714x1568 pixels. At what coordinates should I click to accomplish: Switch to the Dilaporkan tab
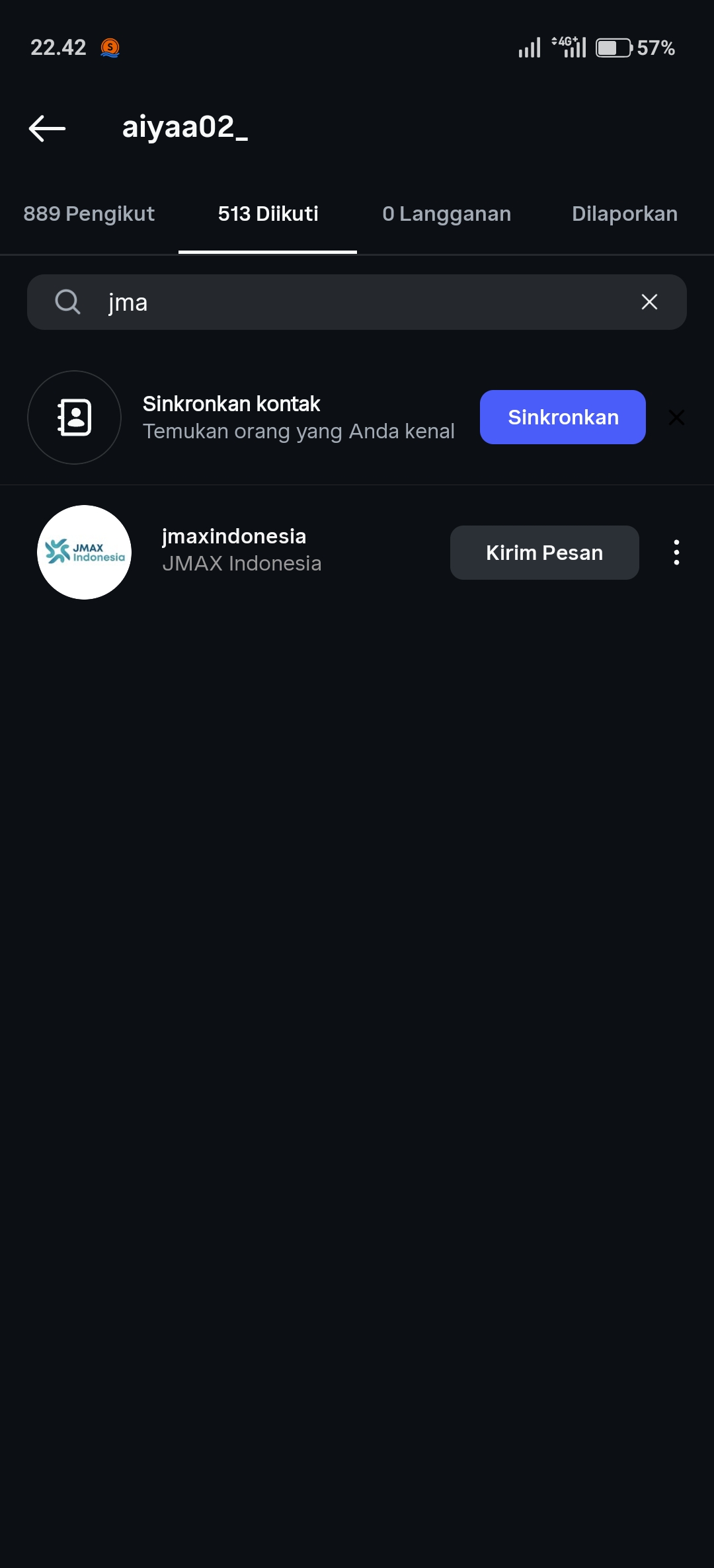(x=624, y=214)
